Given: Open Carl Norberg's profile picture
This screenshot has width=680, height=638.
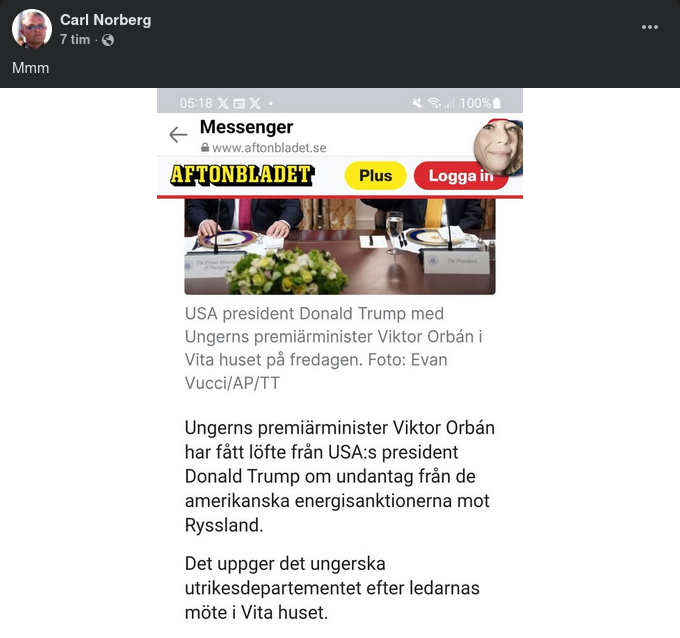Looking at the screenshot, I should (x=31, y=29).
